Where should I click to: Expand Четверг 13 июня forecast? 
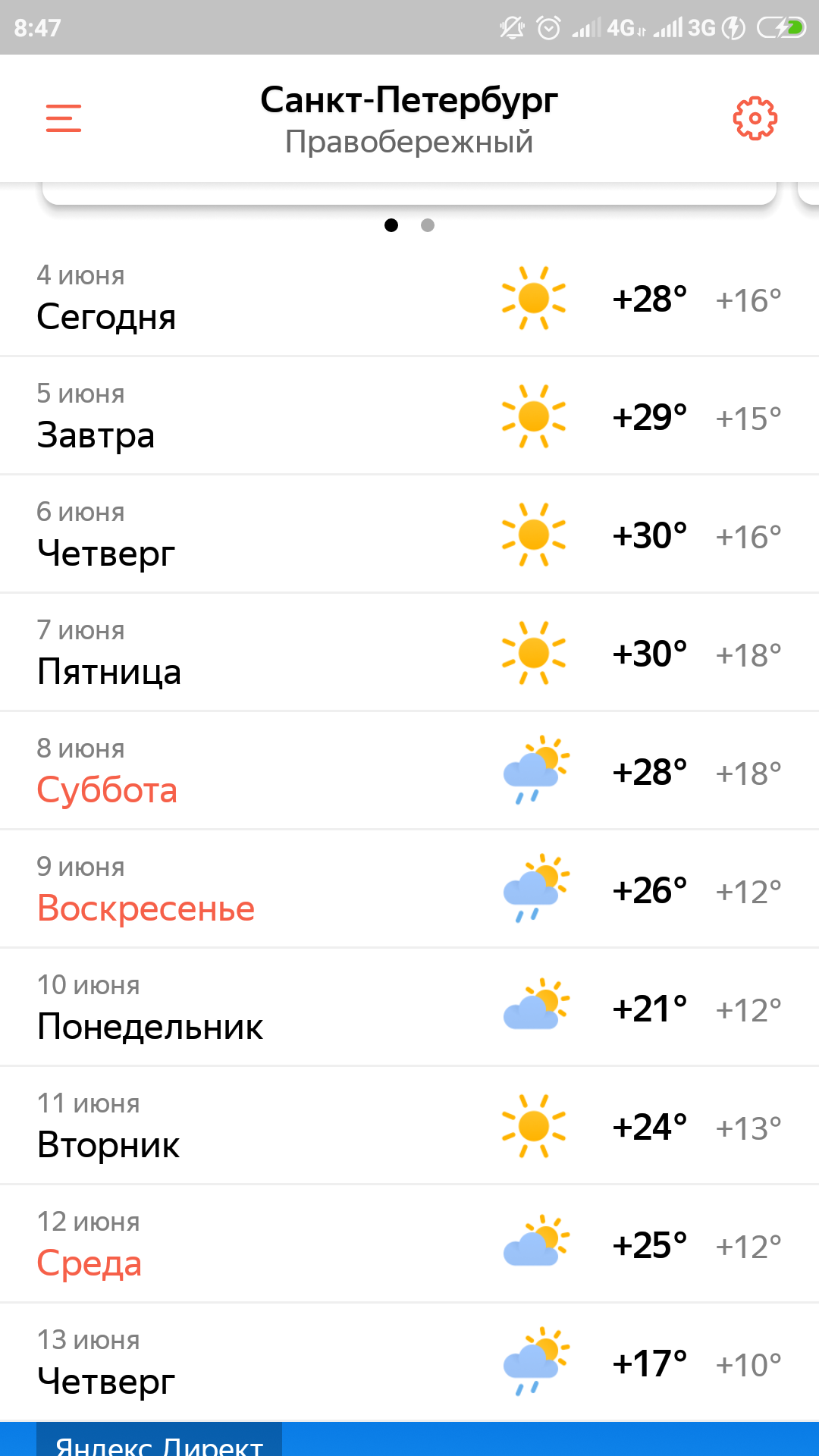(x=409, y=1363)
